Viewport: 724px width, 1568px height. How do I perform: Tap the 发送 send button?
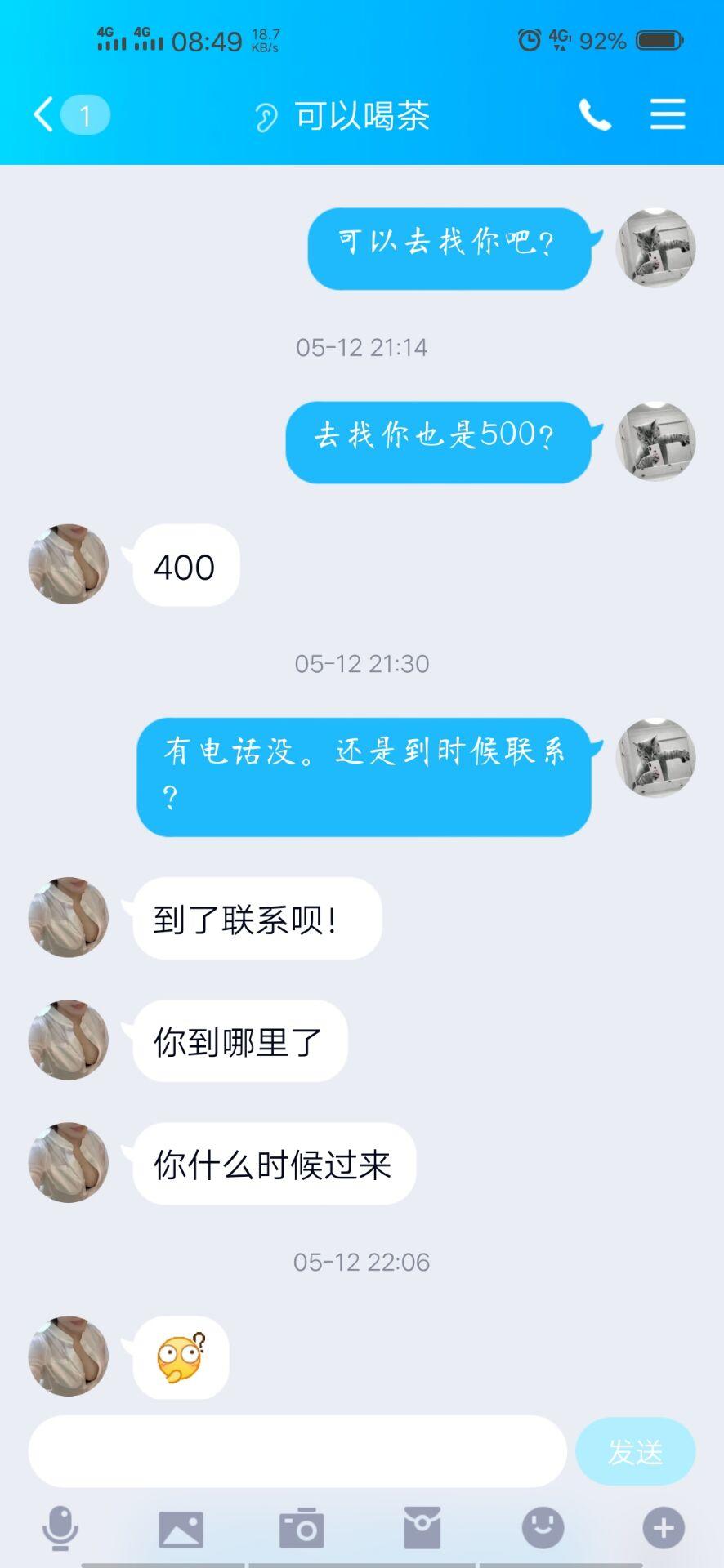(x=635, y=1451)
